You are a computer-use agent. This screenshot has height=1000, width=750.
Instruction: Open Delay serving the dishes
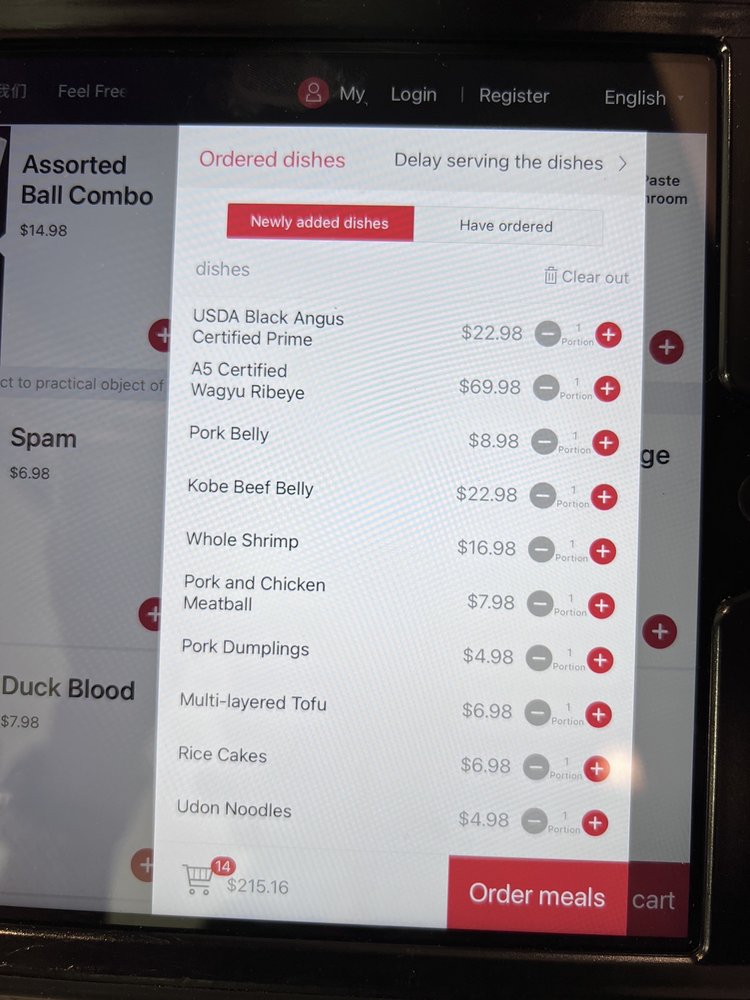[x=510, y=162]
